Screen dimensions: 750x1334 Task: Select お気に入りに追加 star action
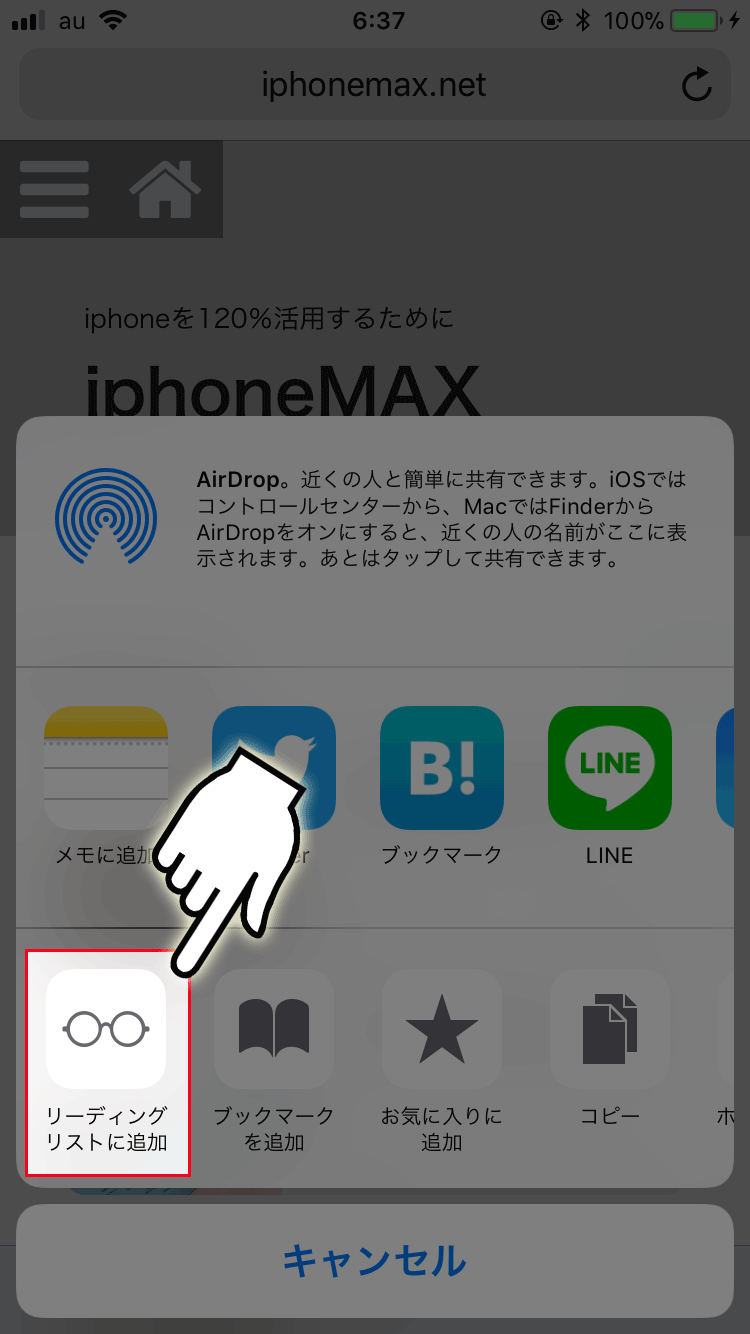442,1029
